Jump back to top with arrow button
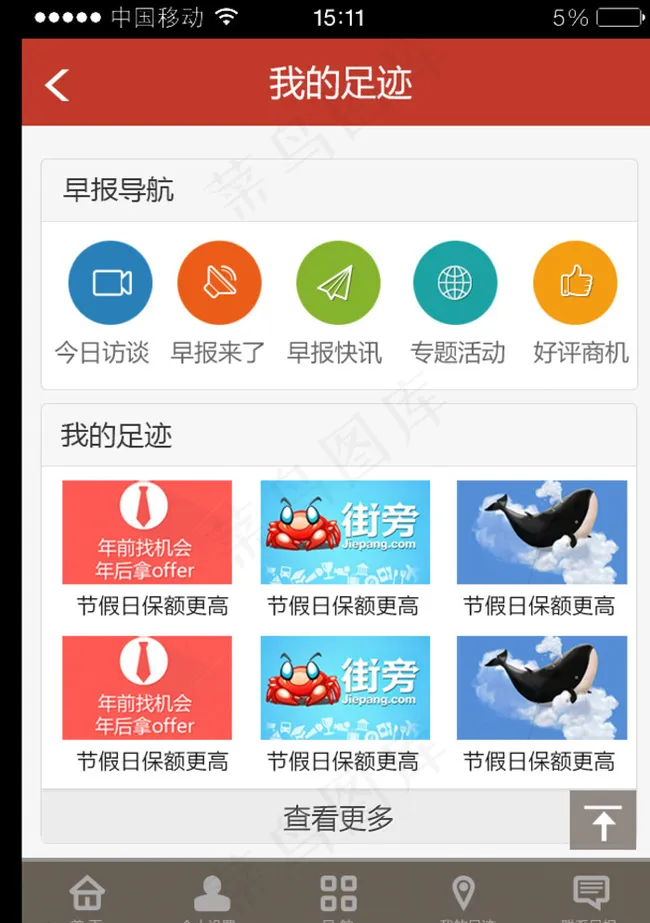The height and width of the screenshot is (923, 650). point(602,821)
